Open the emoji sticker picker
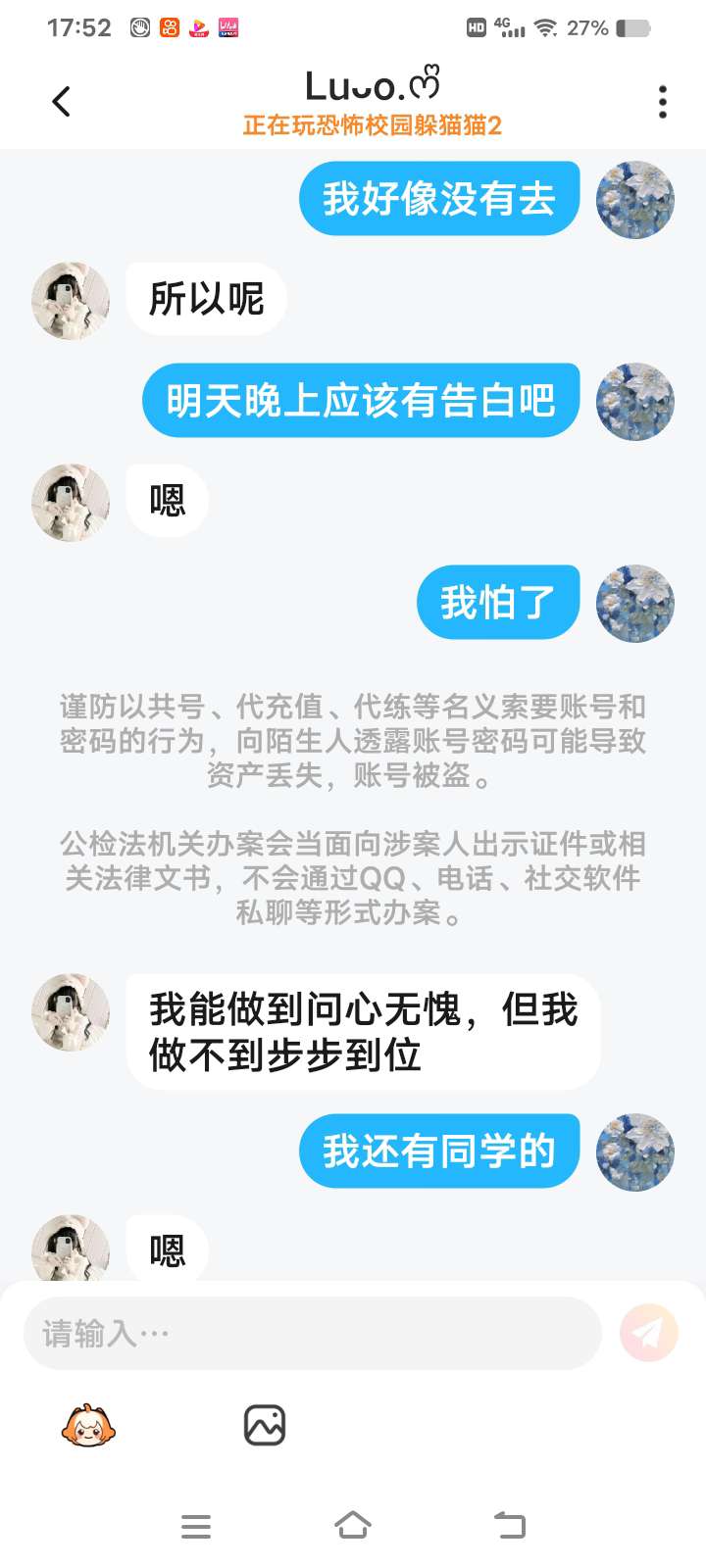Viewport: 706px width, 1568px height. click(x=88, y=1426)
